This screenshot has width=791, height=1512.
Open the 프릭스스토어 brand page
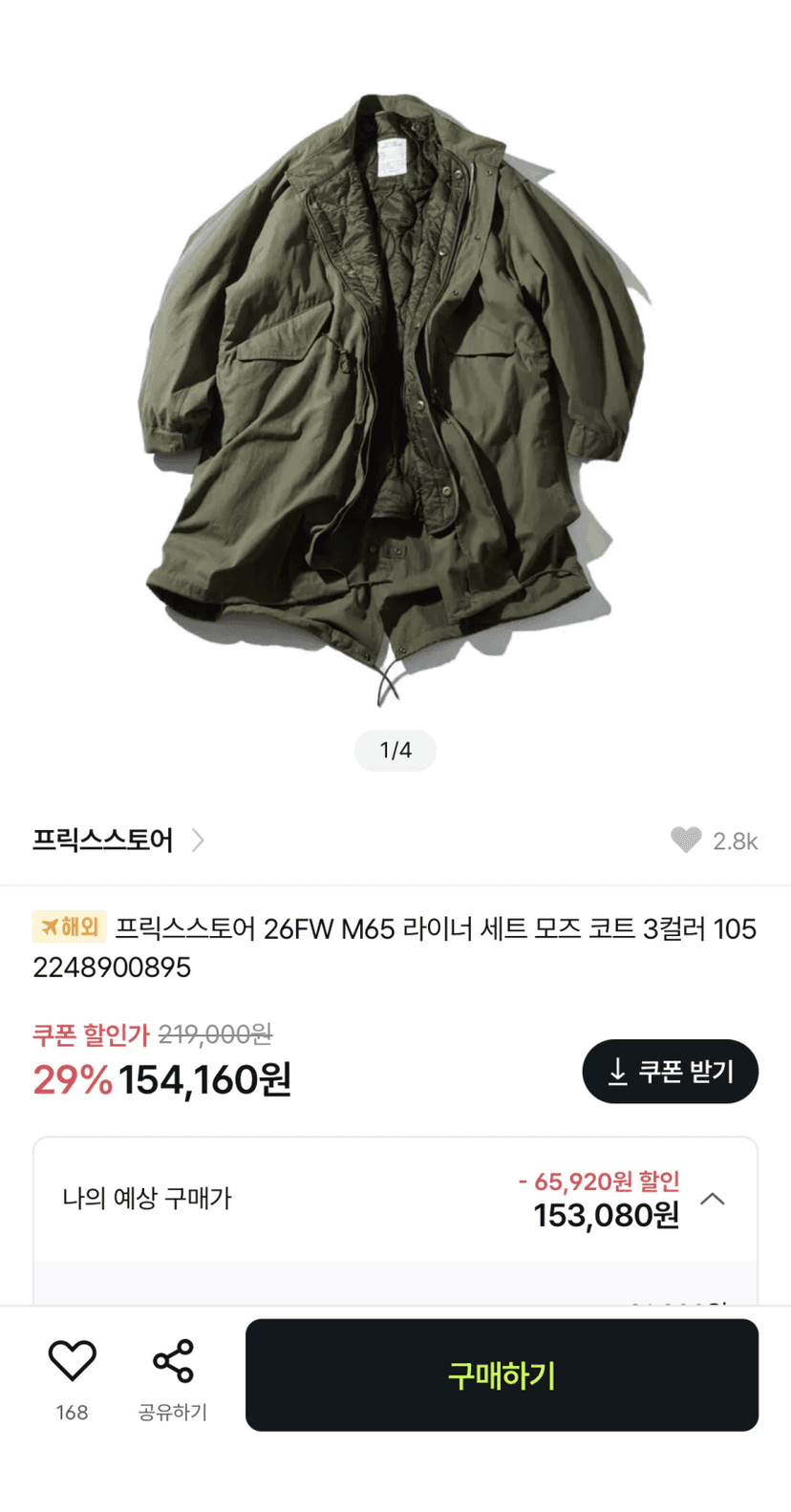(118, 841)
